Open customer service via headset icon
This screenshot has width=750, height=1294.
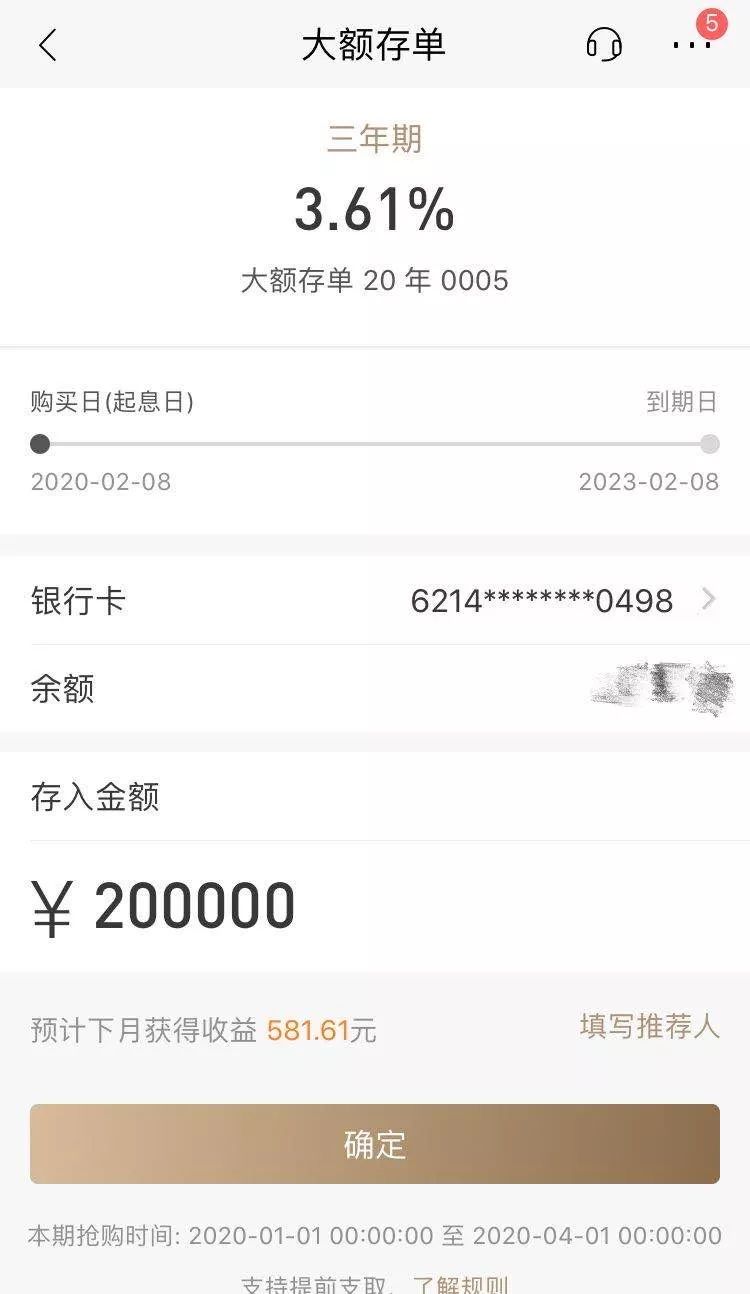point(606,45)
